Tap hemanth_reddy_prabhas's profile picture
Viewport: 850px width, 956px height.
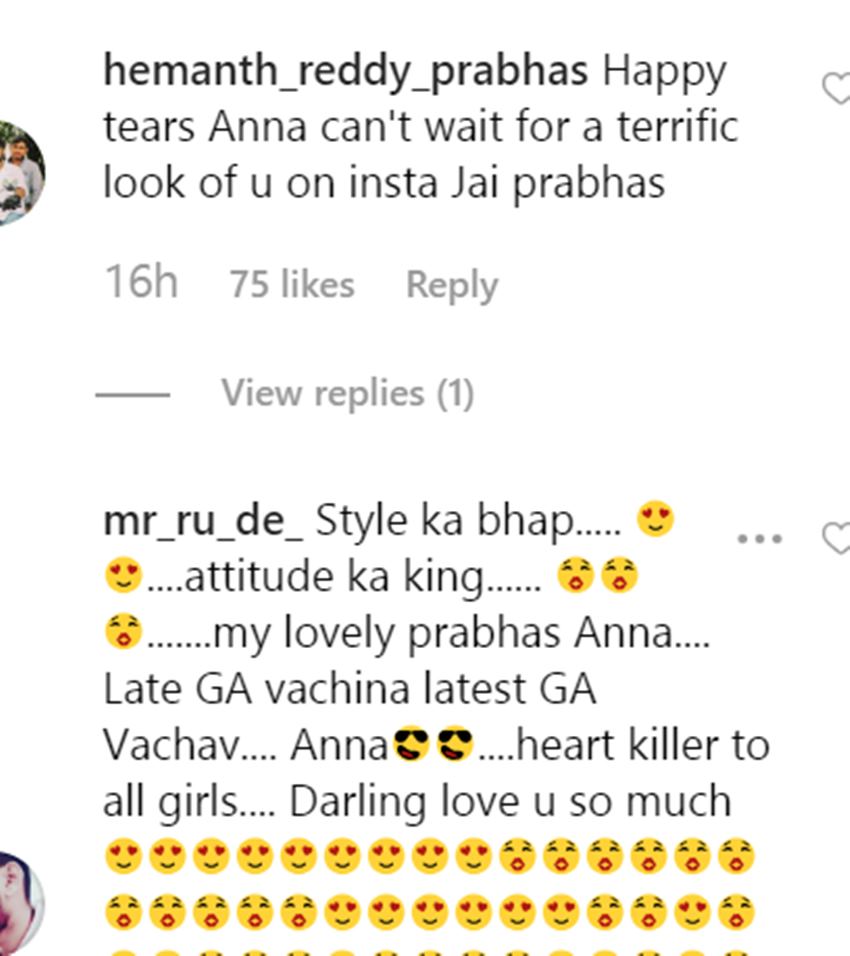point(18,172)
